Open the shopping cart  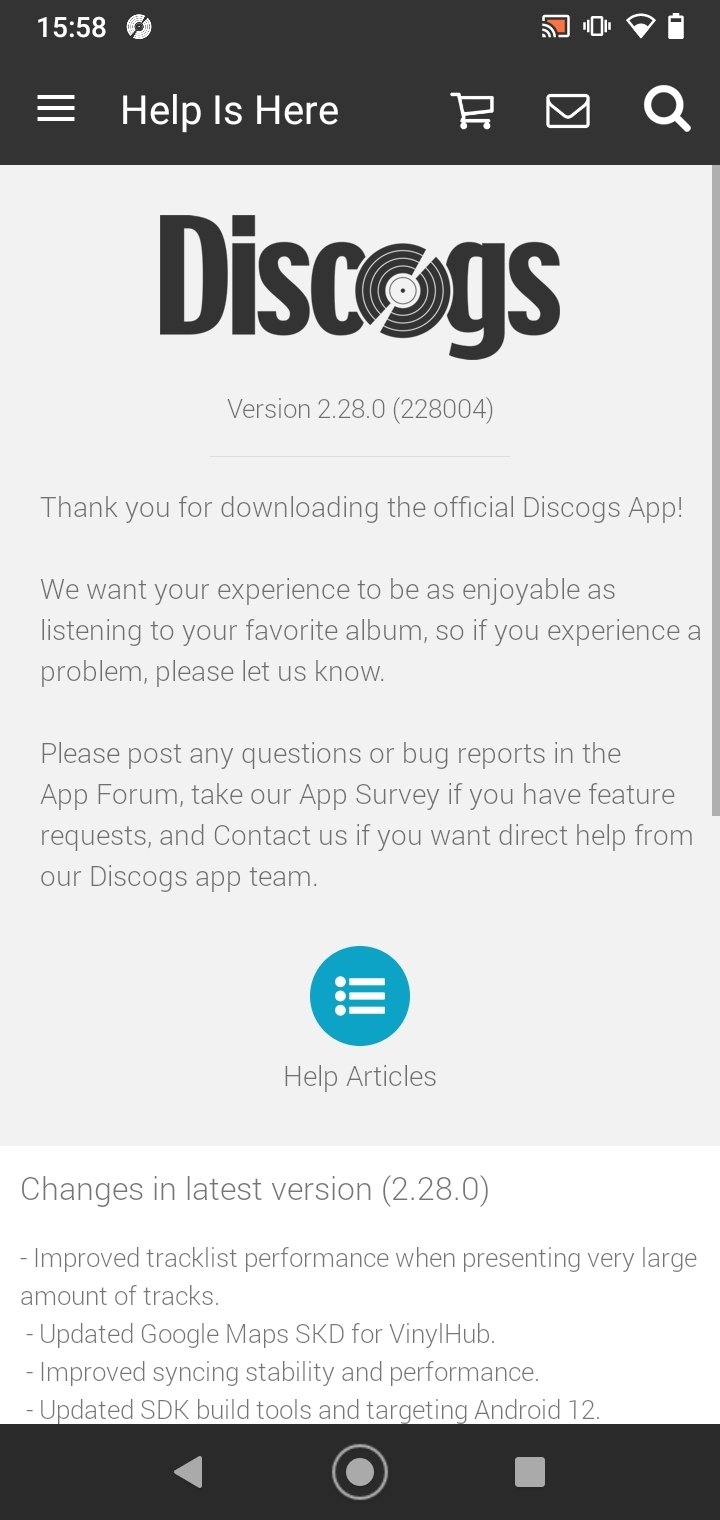(x=472, y=110)
